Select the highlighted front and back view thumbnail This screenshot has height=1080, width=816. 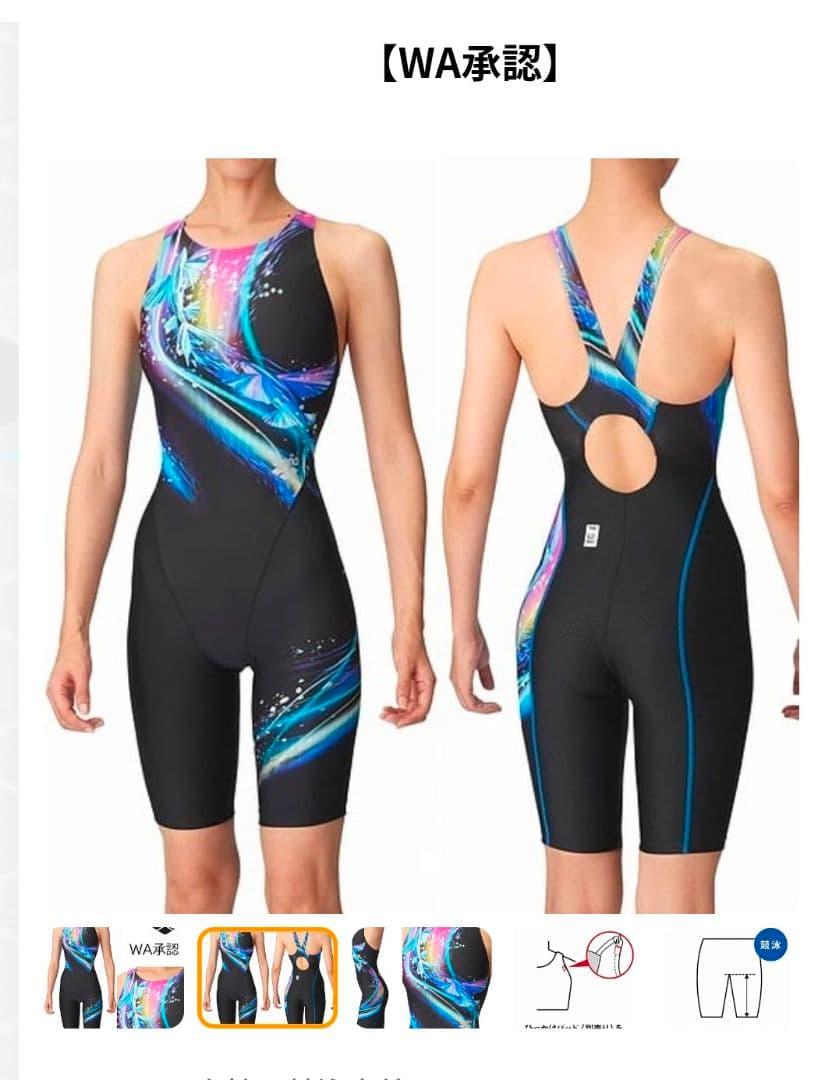(x=267, y=978)
